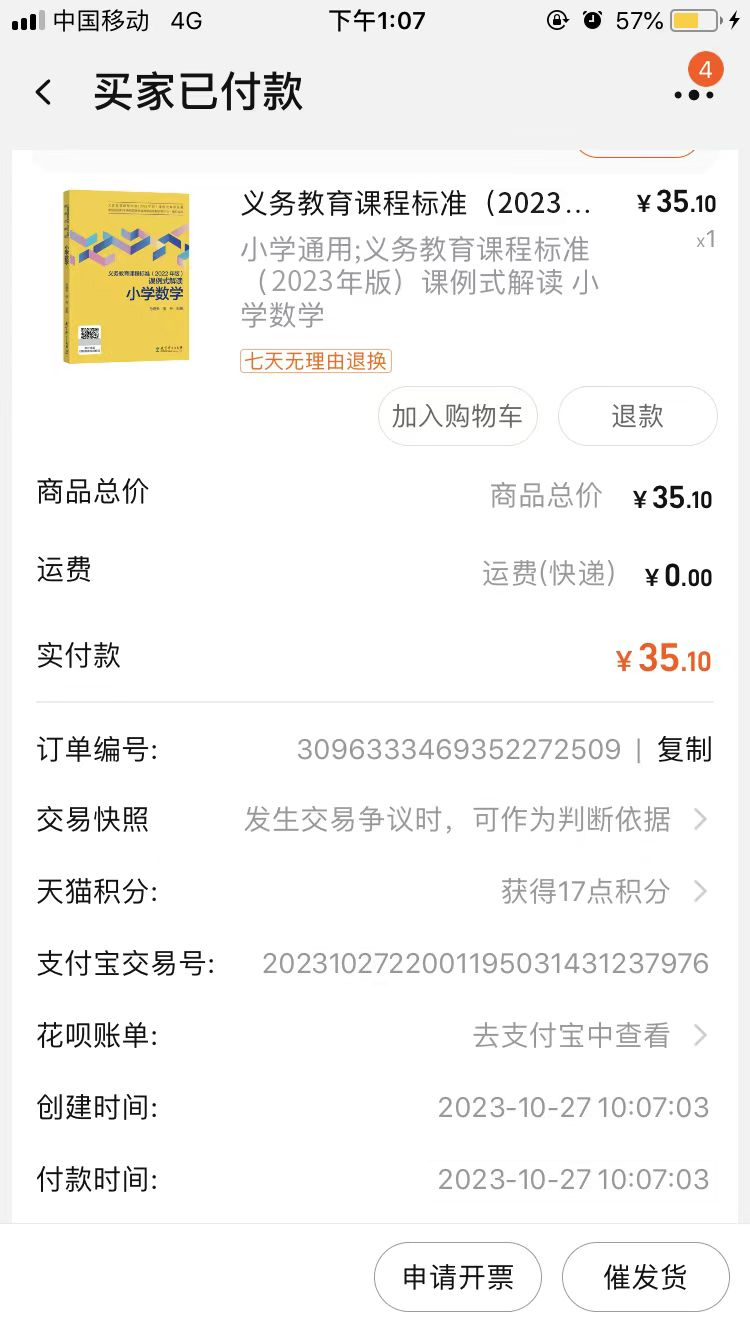Open the book product thumbnail
This screenshot has height=1334, width=750.
(x=126, y=276)
